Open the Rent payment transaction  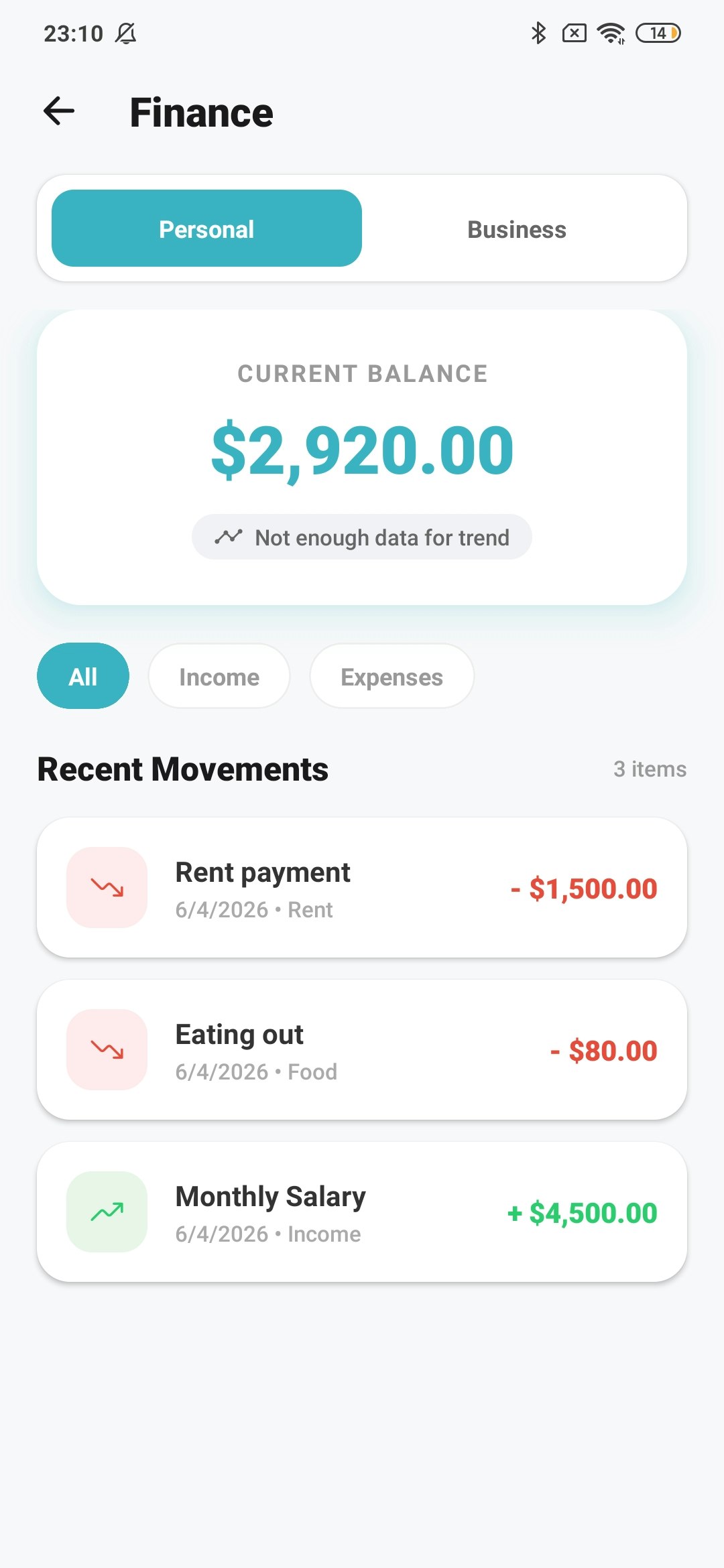[x=362, y=888]
